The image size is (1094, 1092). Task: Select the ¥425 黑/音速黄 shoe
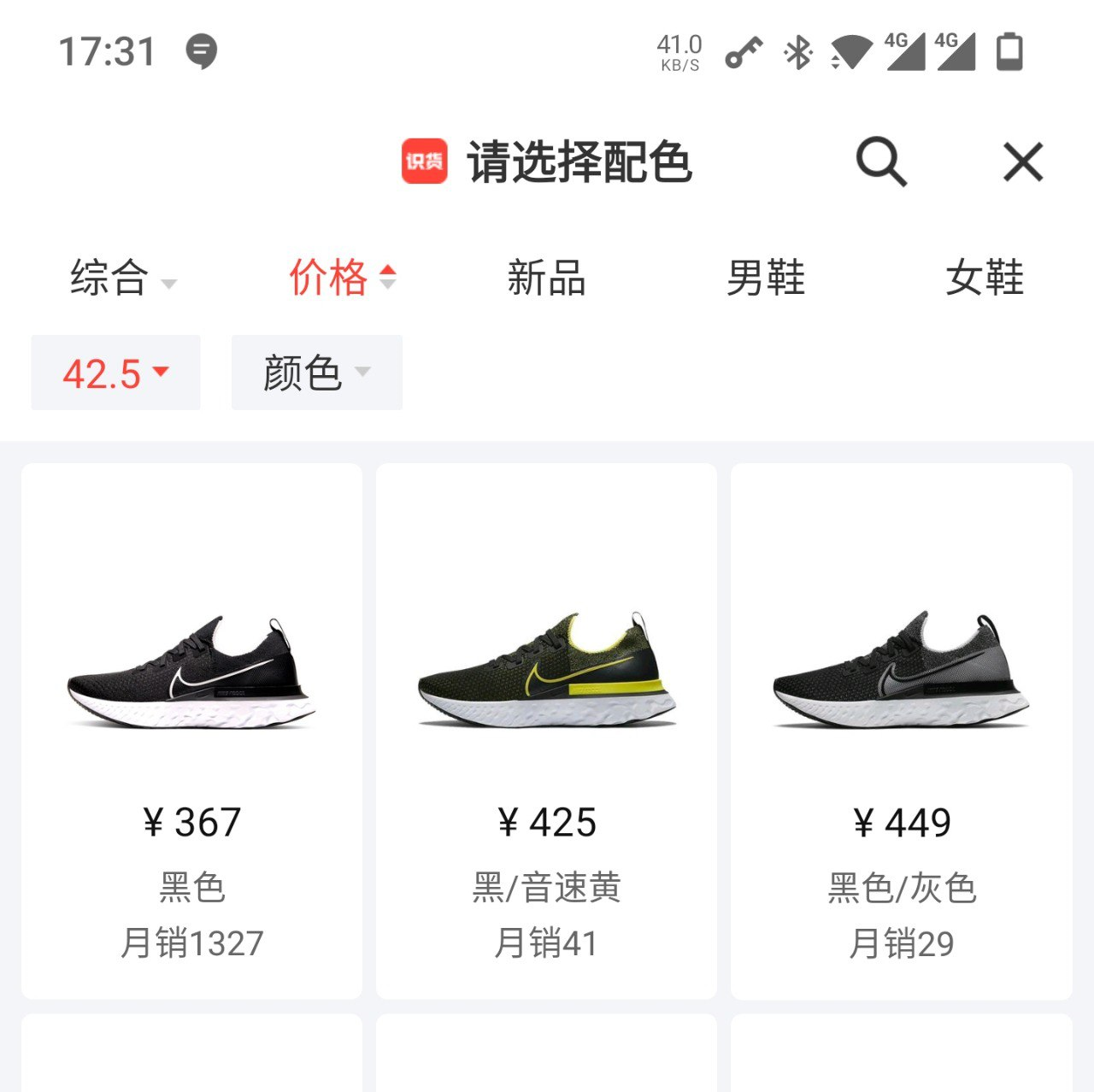pos(546,731)
